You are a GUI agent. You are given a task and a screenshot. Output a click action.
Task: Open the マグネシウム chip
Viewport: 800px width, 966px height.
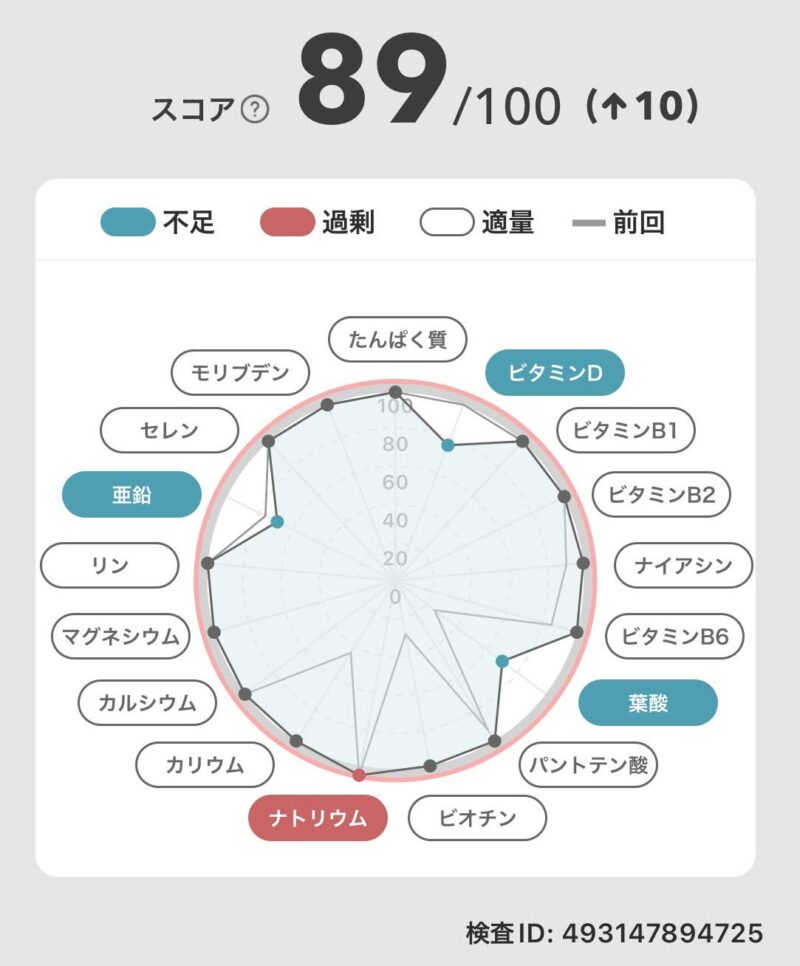tap(120, 635)
